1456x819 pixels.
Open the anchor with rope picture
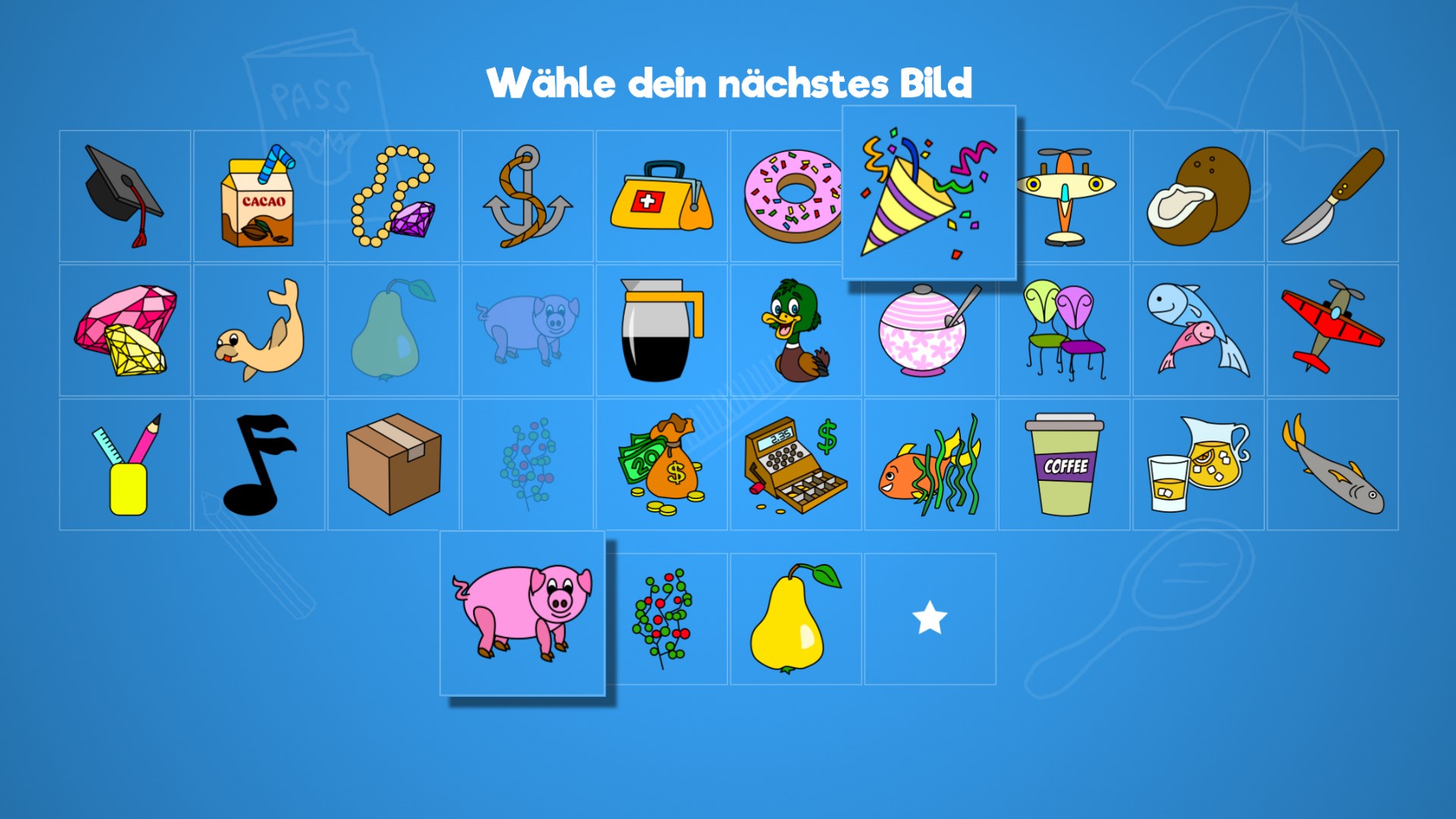pos(527,196)
